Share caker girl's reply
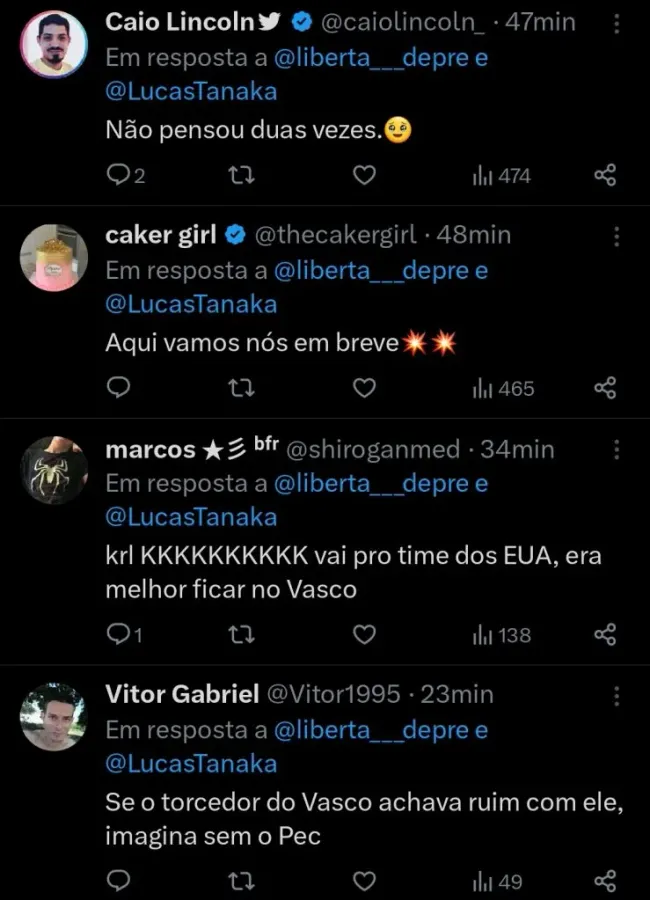 605,388
